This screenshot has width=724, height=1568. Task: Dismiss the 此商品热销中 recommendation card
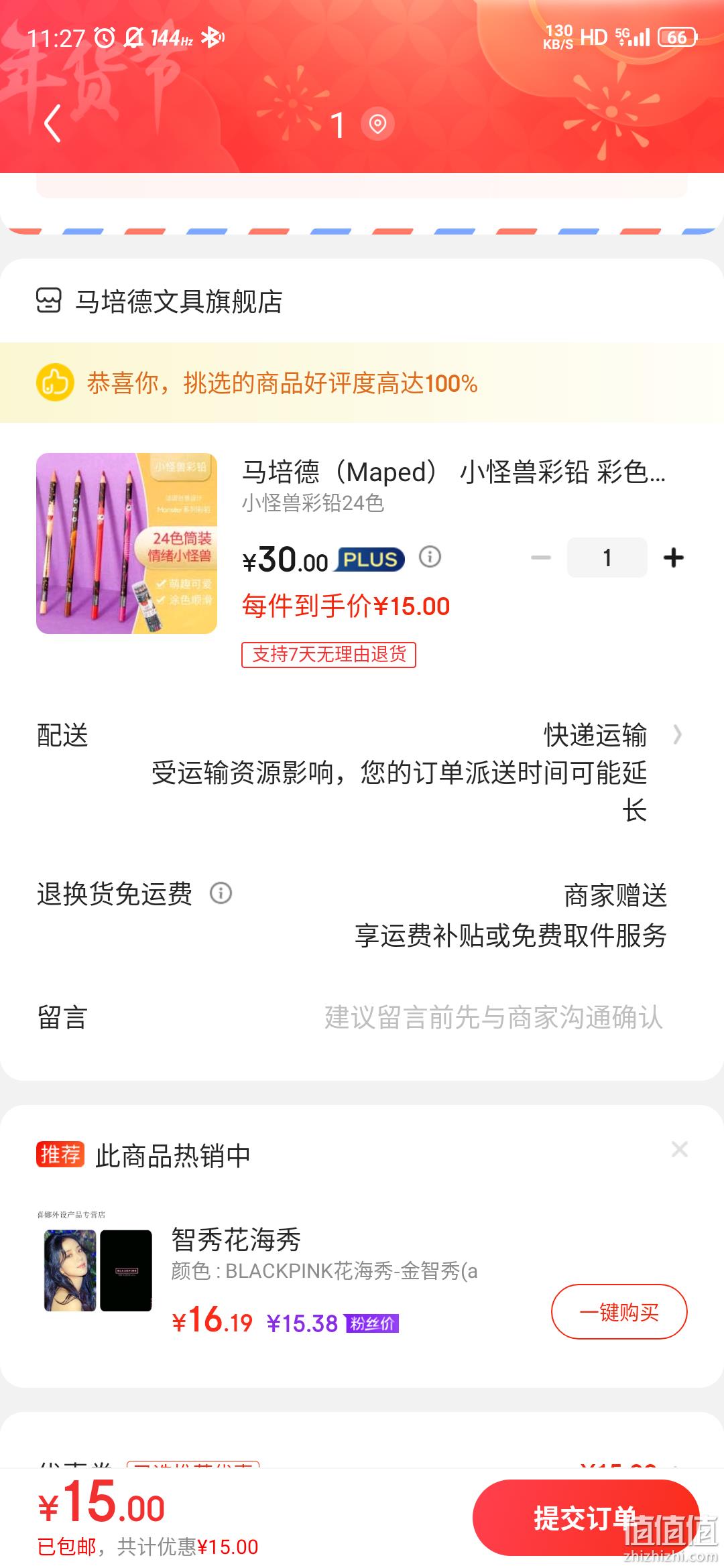[x=680, y=1150]
